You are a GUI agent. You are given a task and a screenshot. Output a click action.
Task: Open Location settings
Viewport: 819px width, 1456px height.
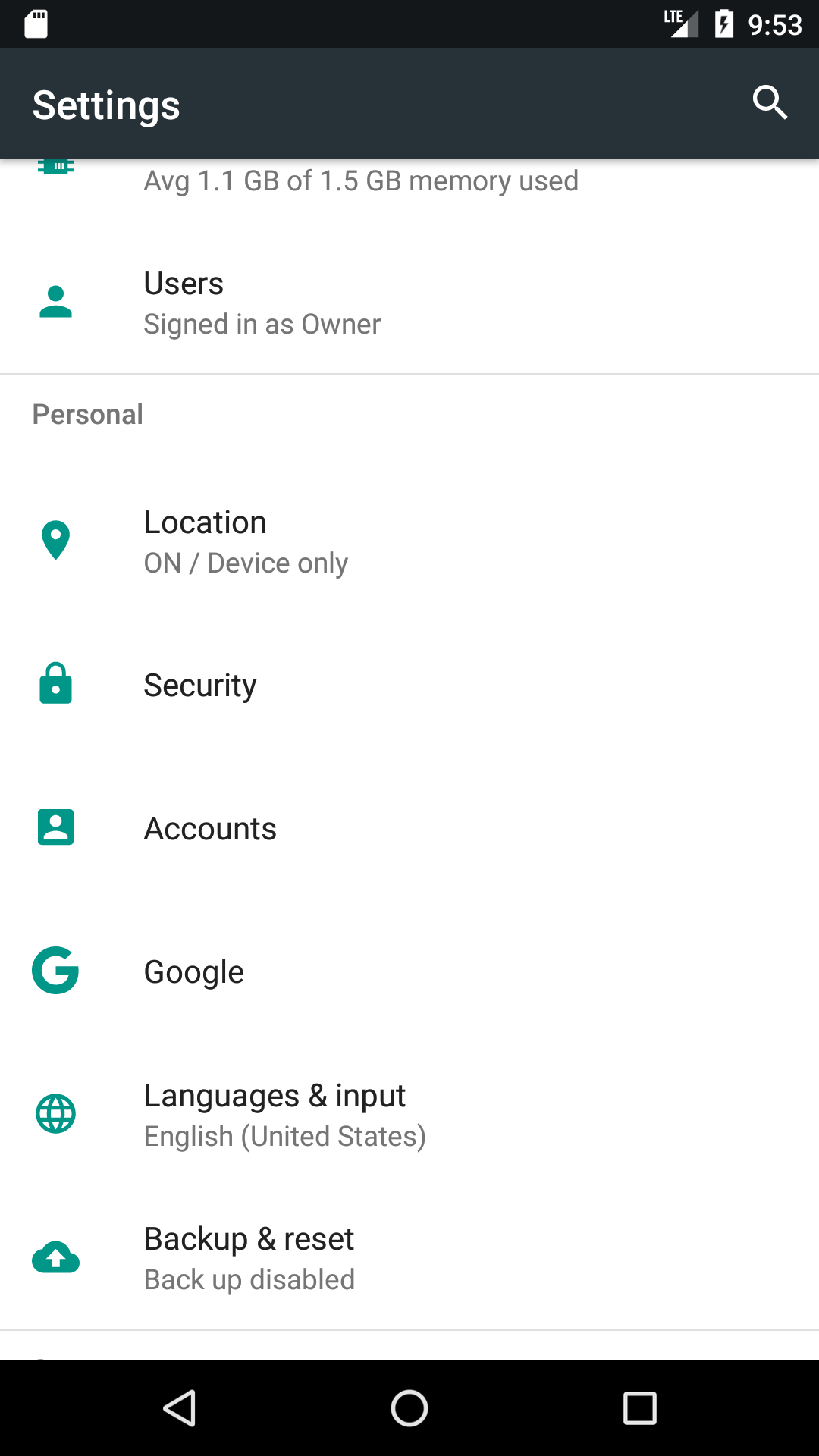pyautogui.click(x=409, y=541)
